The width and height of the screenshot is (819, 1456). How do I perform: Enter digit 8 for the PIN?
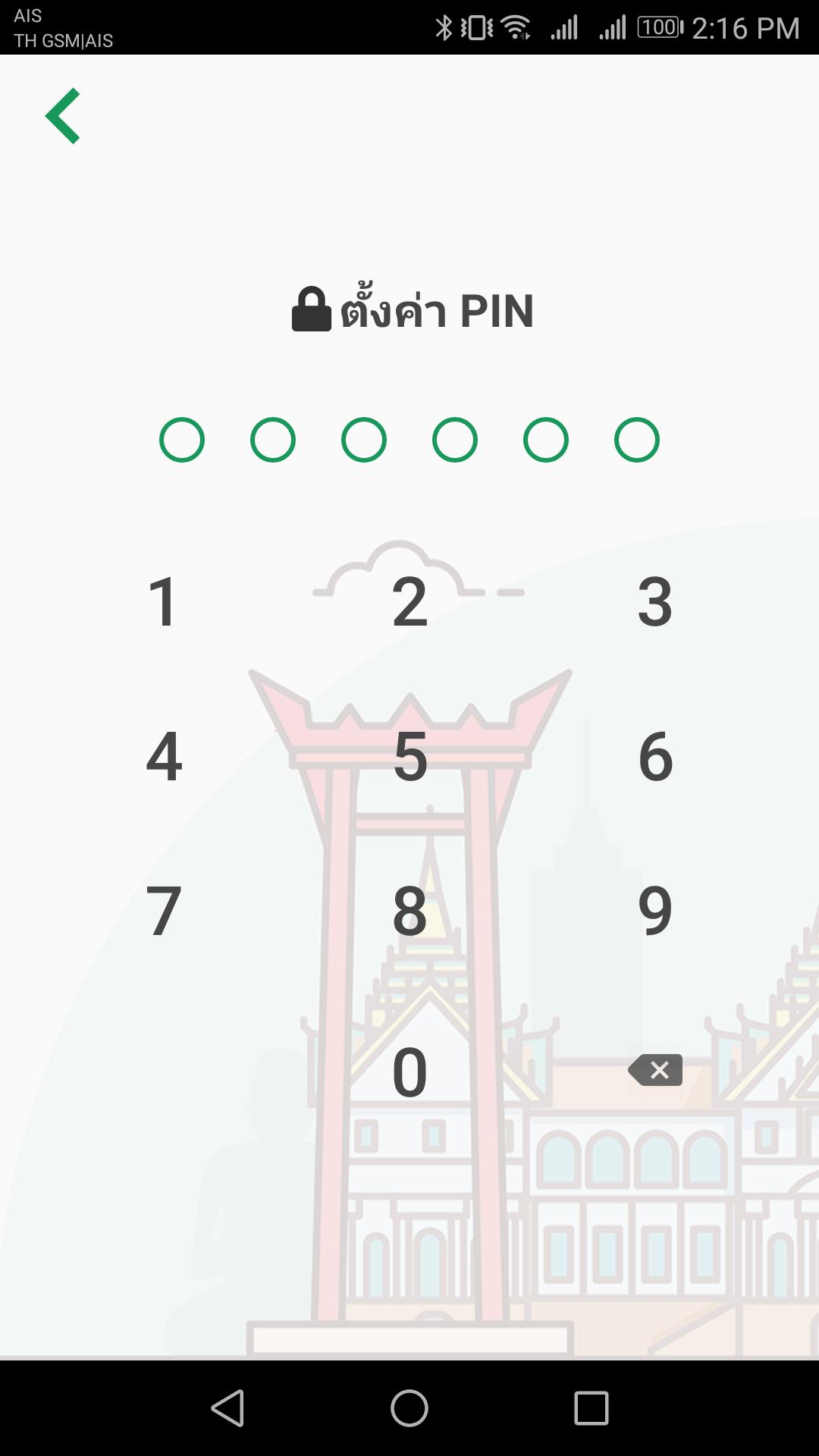pos(409,910)
